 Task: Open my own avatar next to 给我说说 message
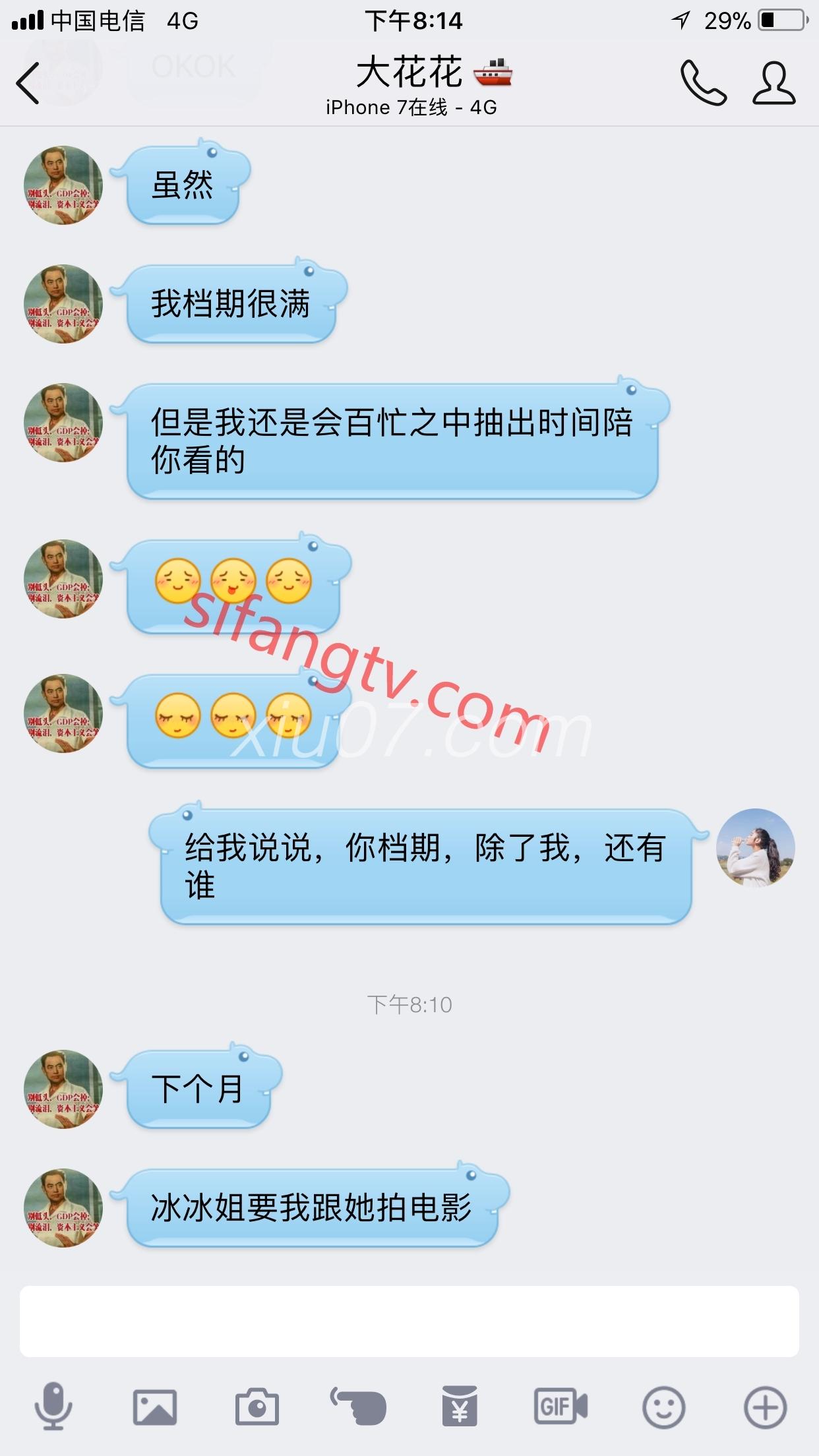tap(756, 847)
